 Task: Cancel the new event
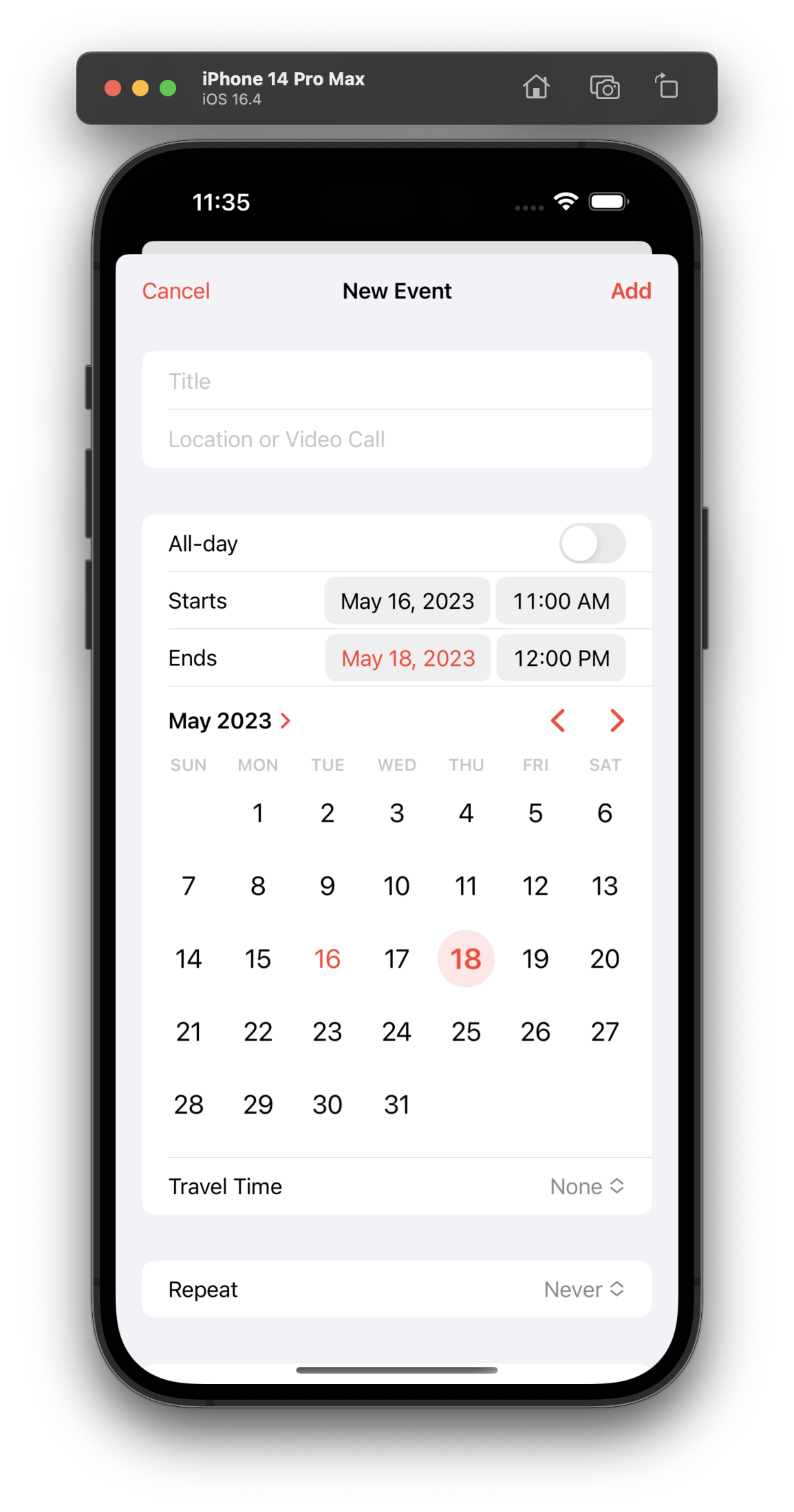pos(175,291)
